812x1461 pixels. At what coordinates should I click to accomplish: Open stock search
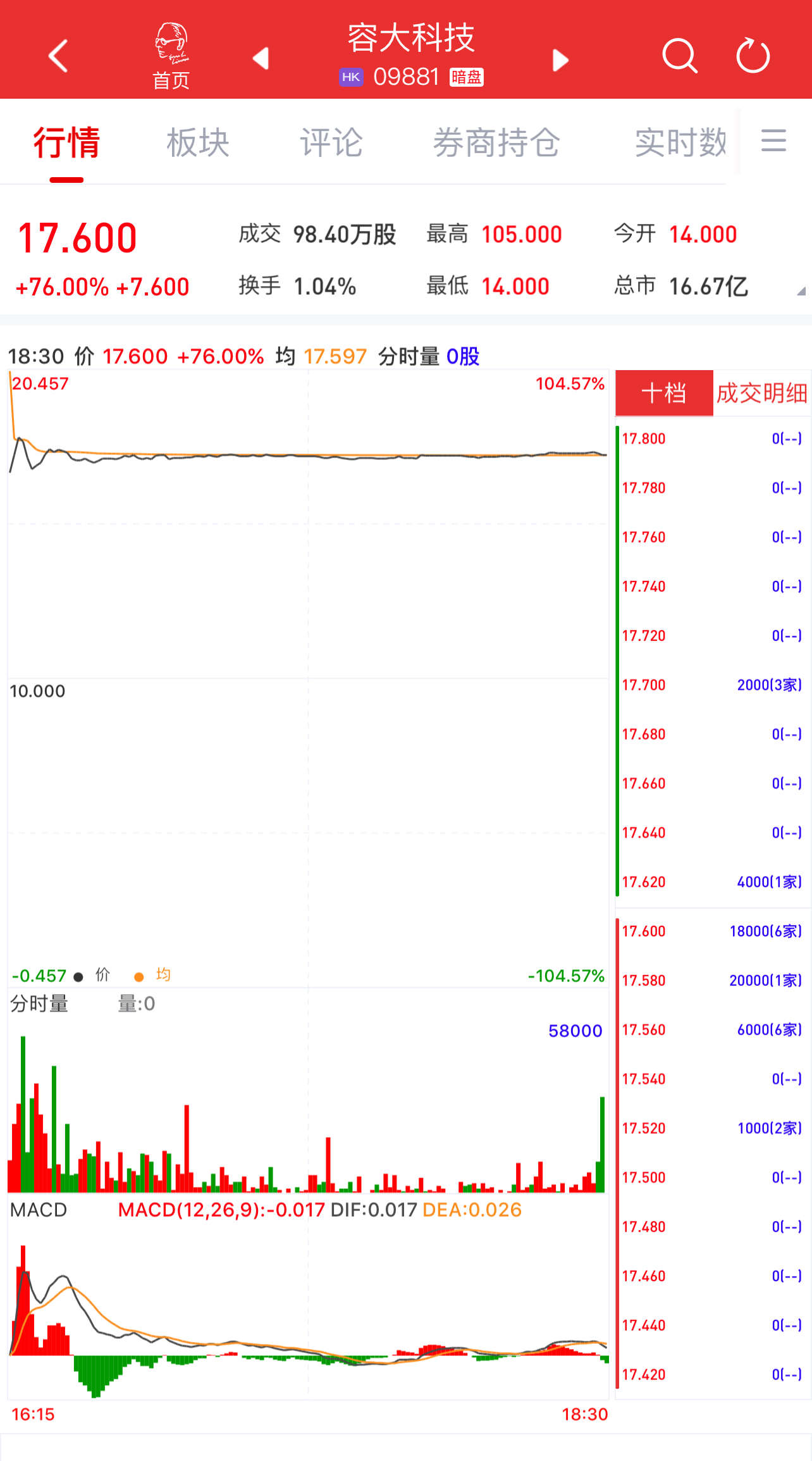click(679, 56)
